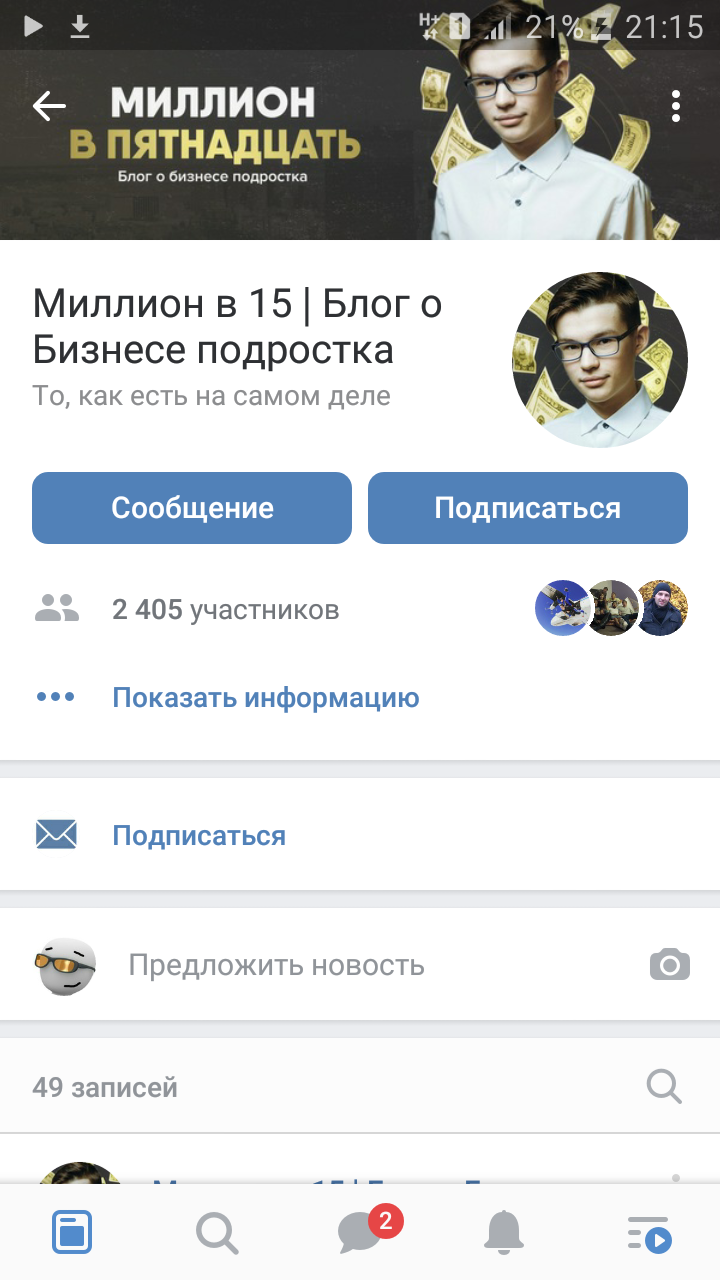Expand Показать информацию
Screen dimensions: 720x1280
[265, 697]
